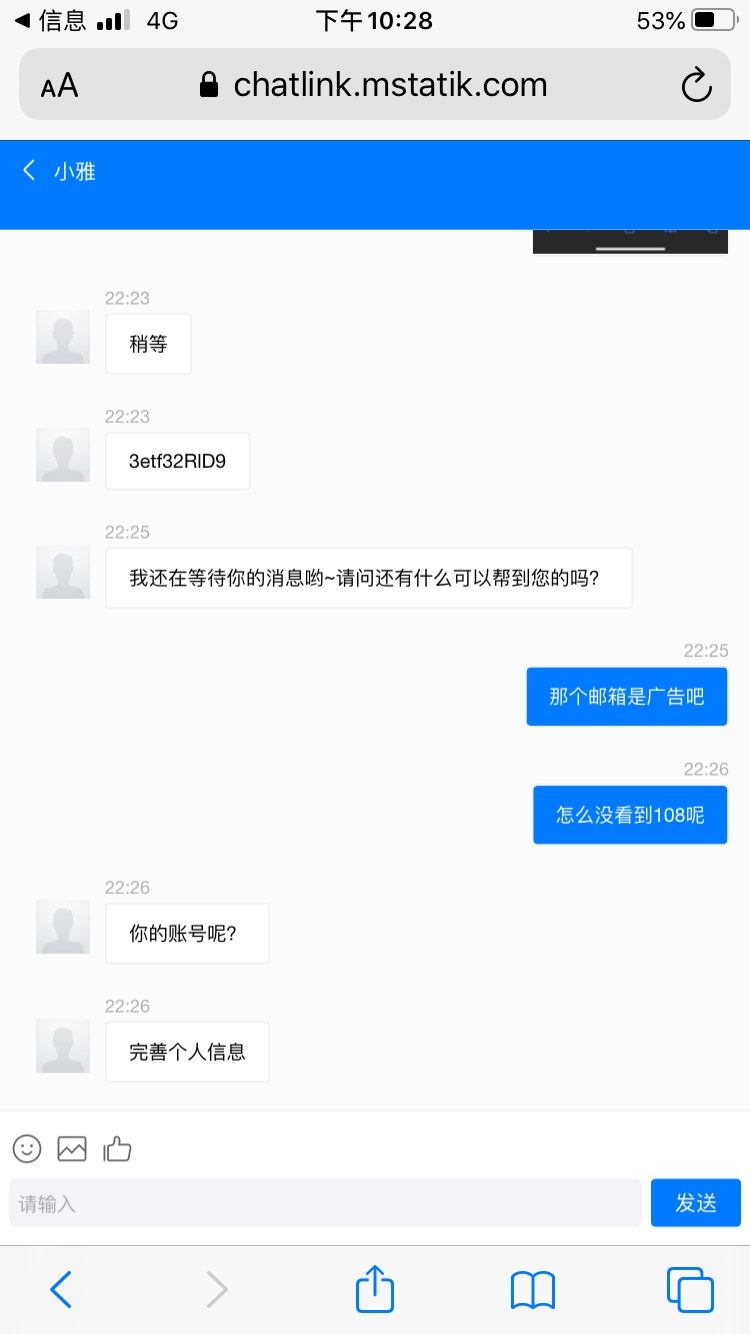
Task: Show all open Safari tabs
Action: [x=689, y=1289]
